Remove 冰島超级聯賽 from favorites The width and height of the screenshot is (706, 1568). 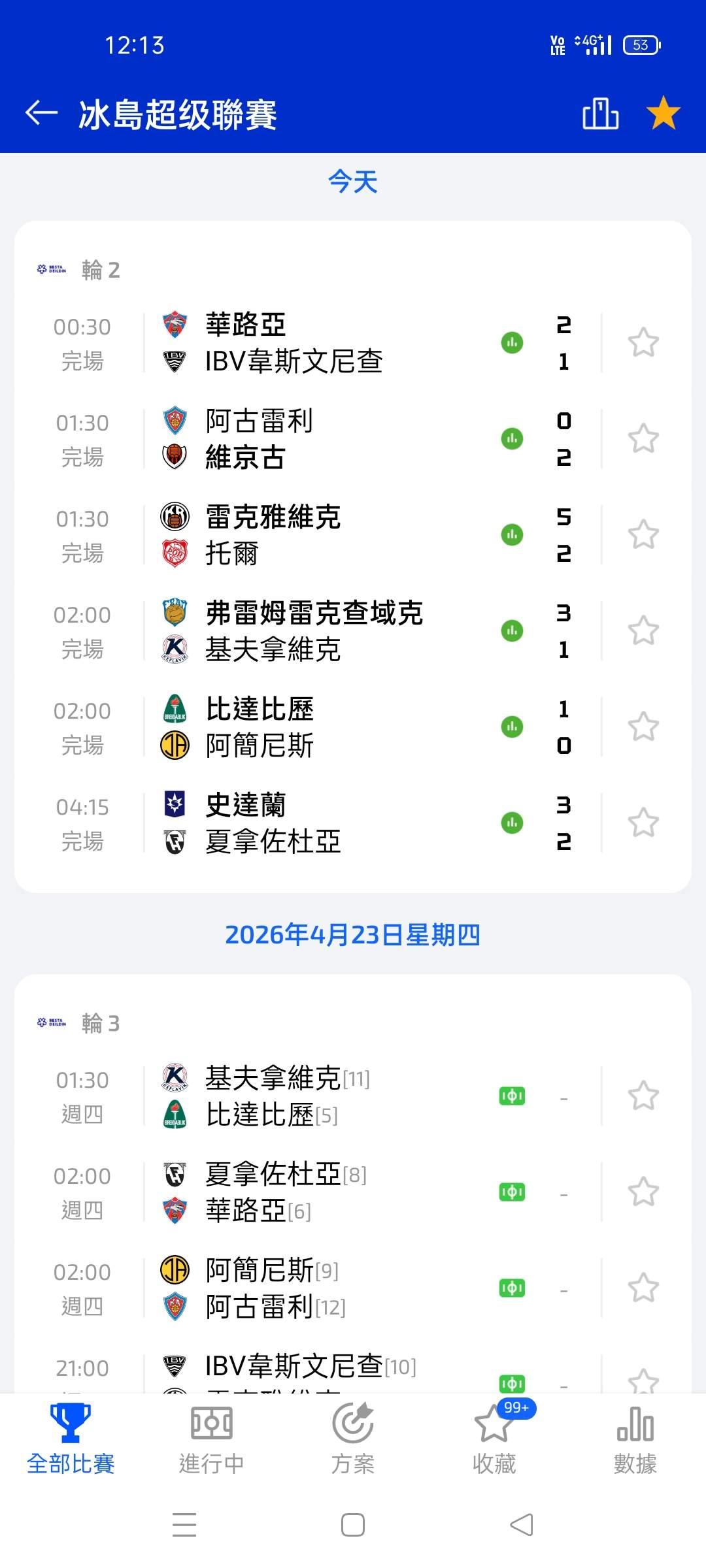663,113
